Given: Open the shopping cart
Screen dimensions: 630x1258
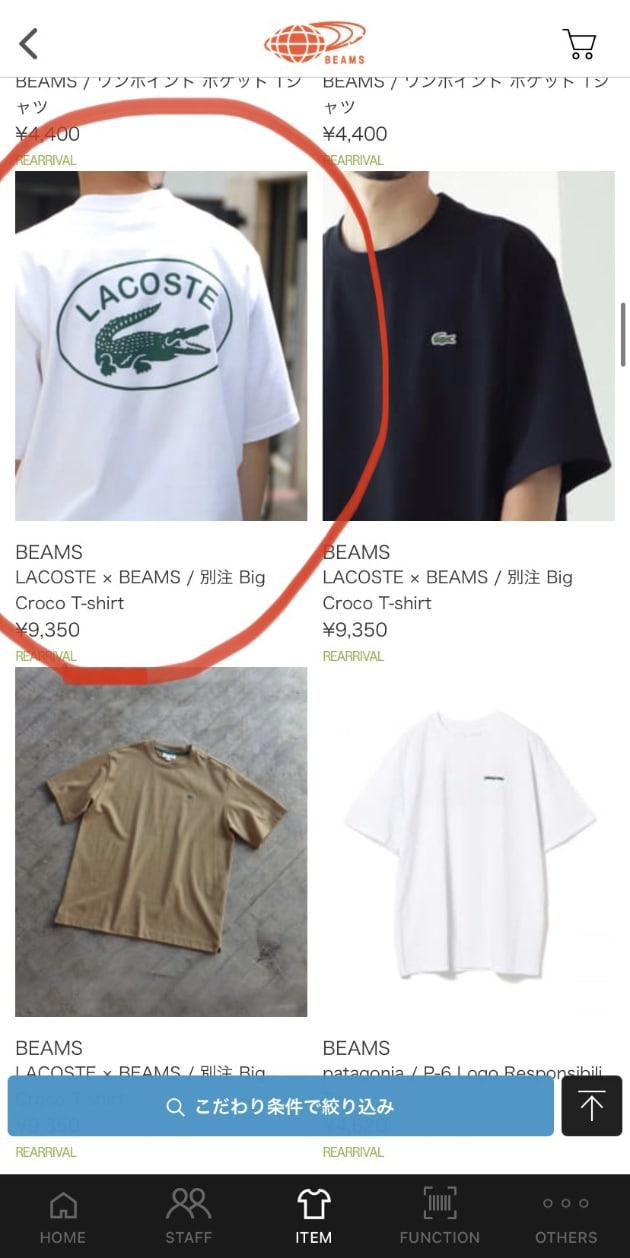Looking at the screenshot, I should click(x=579, y=44).
